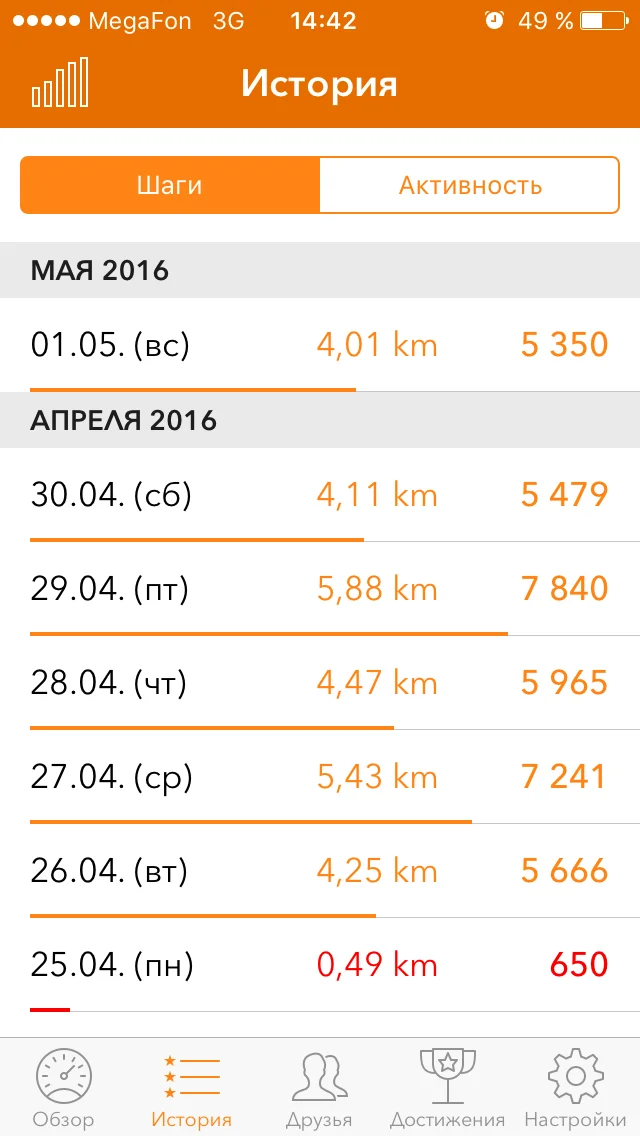Tap the 28.04. (чт) row

320,683
